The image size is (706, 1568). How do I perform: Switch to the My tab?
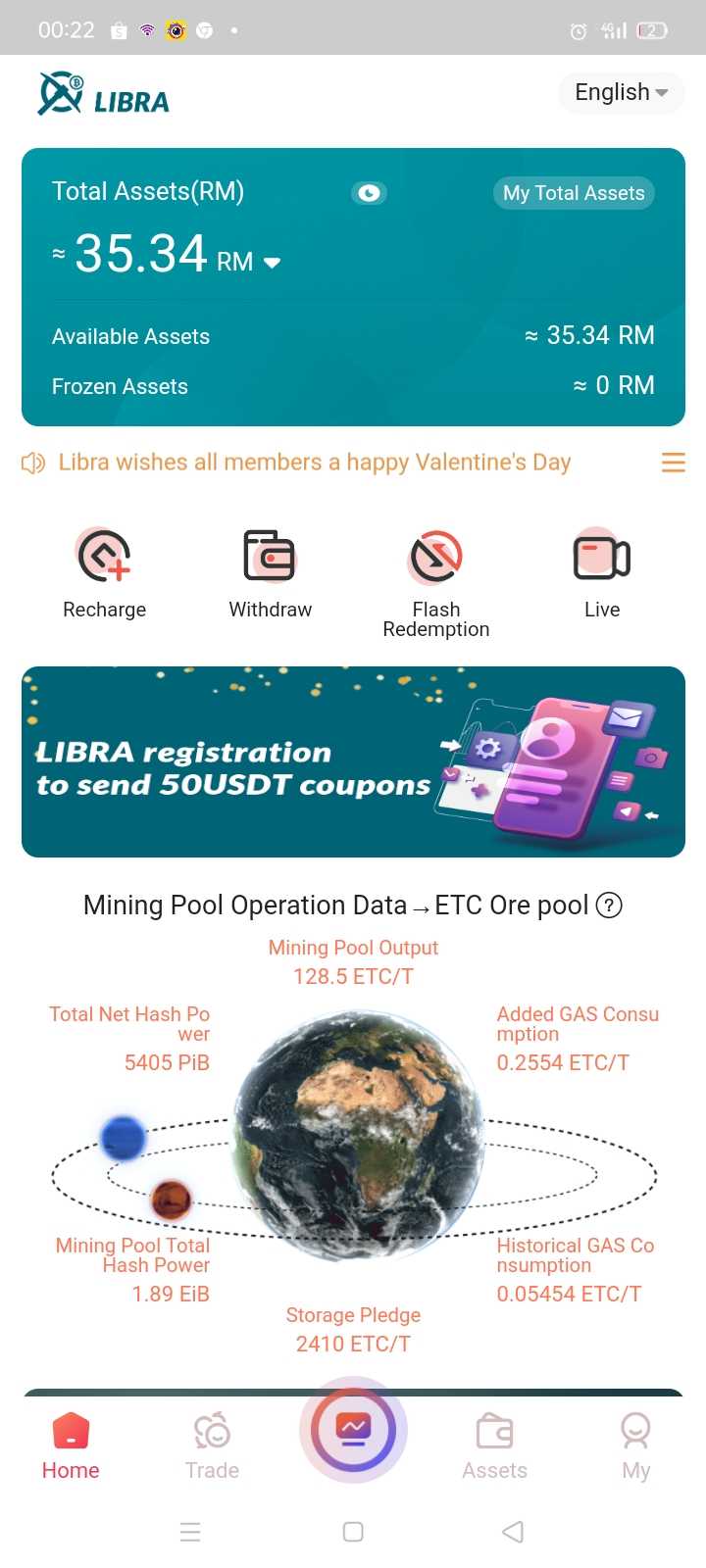coord(635,1445)
